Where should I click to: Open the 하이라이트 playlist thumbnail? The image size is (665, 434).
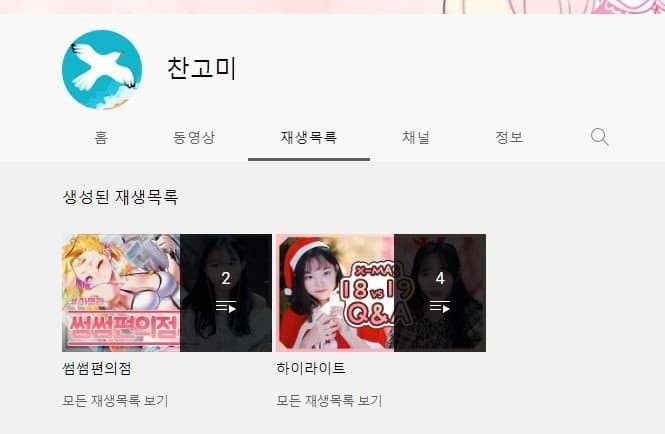click(381, 292)
